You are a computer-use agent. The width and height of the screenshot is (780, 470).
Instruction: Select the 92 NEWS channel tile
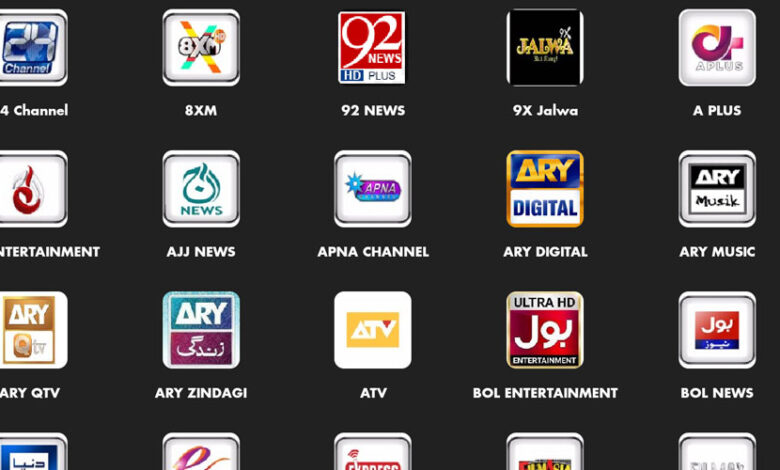pos(372,48)
